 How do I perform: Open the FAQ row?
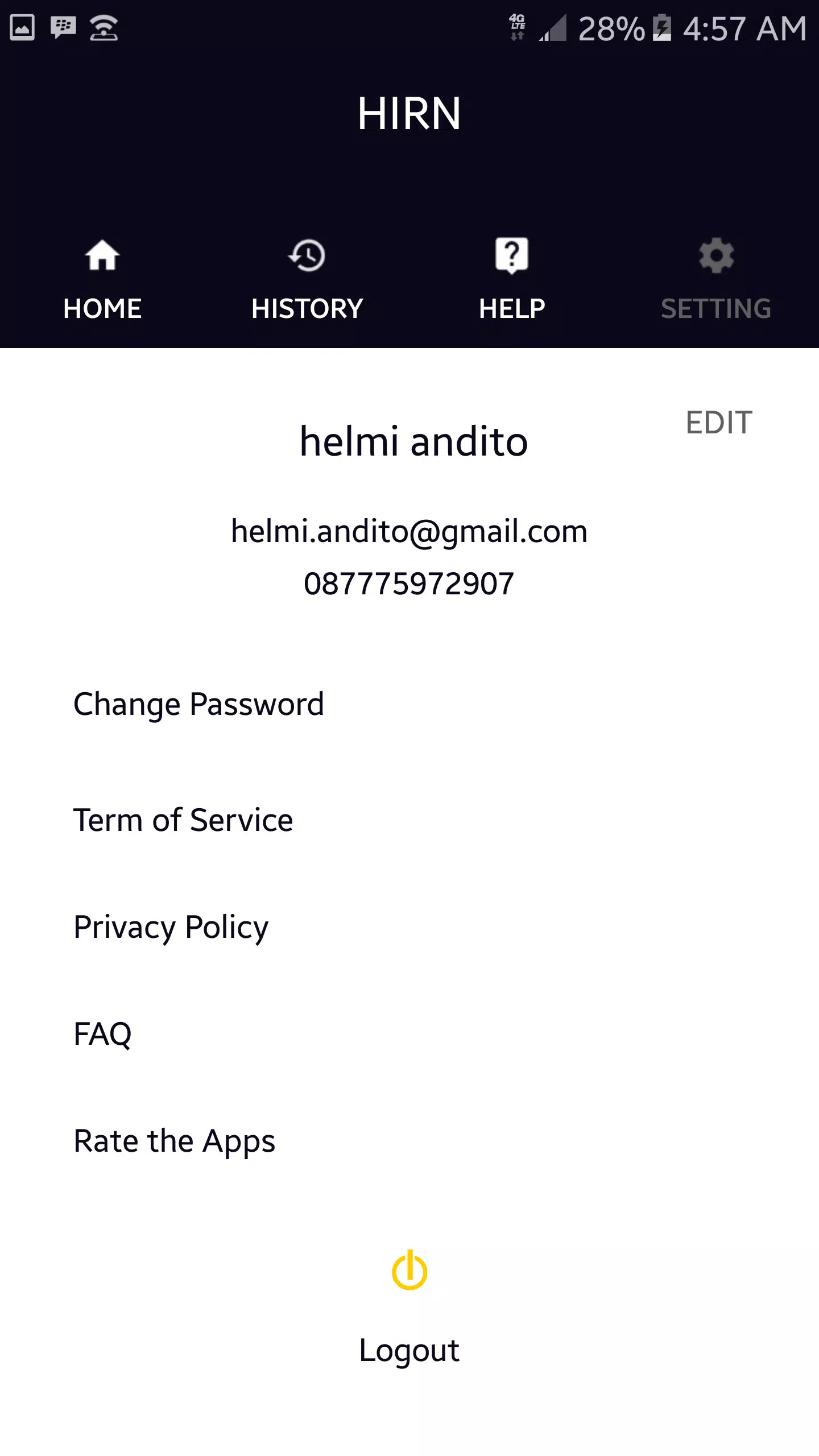409,1033
